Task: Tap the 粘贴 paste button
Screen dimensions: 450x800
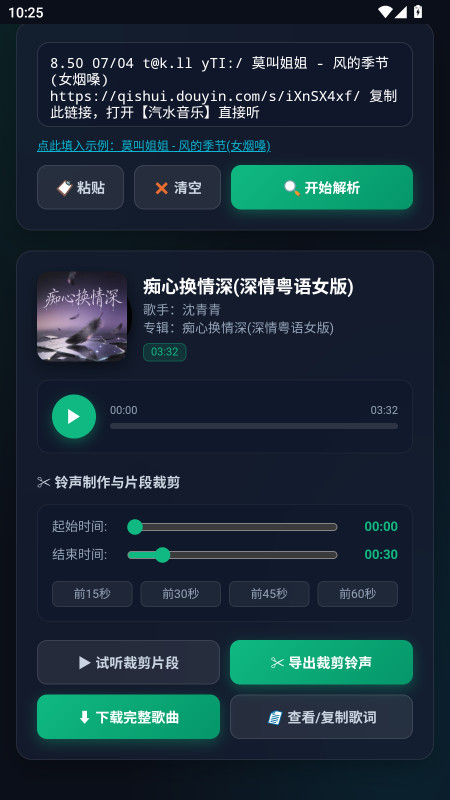Action: [80, 187]
